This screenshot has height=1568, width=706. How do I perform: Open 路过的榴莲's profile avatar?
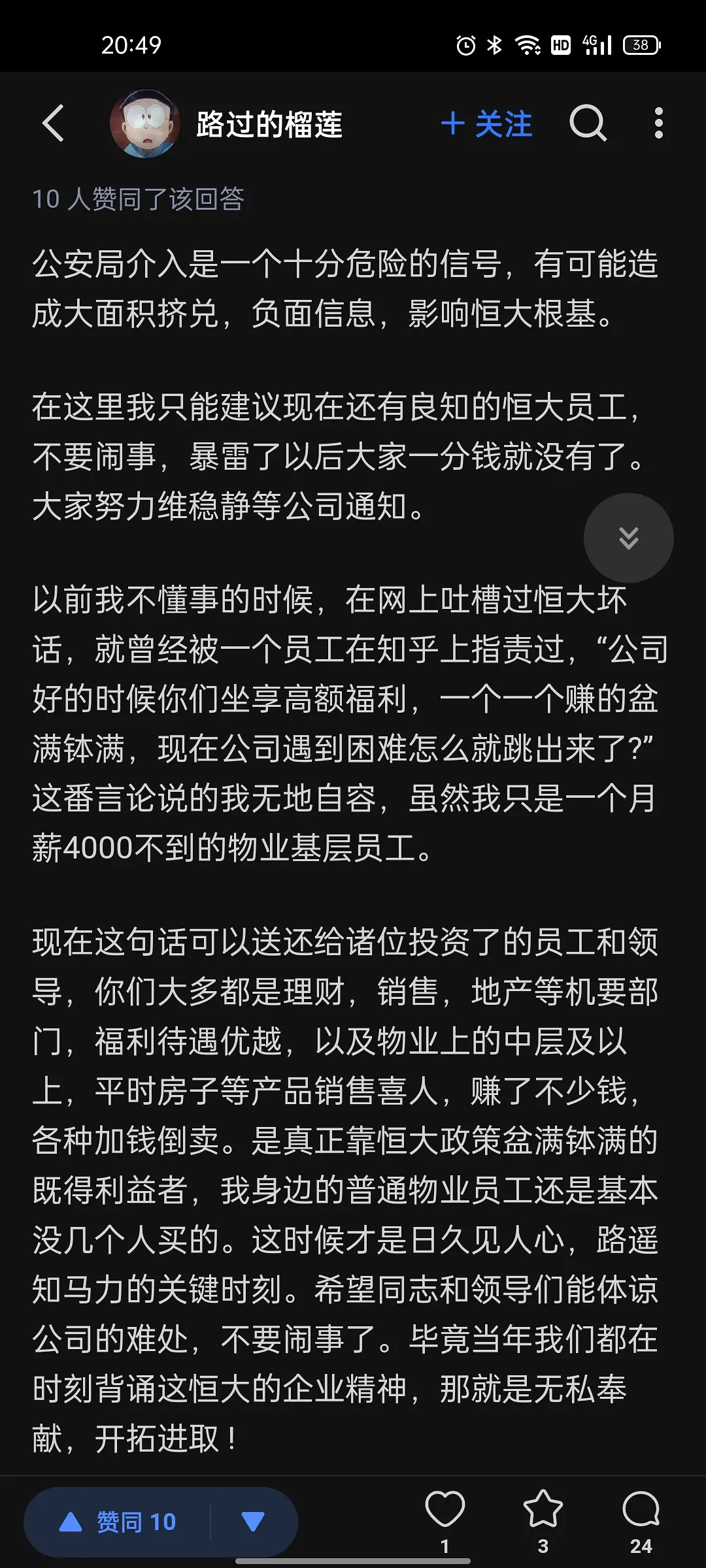tap(145, 123)
